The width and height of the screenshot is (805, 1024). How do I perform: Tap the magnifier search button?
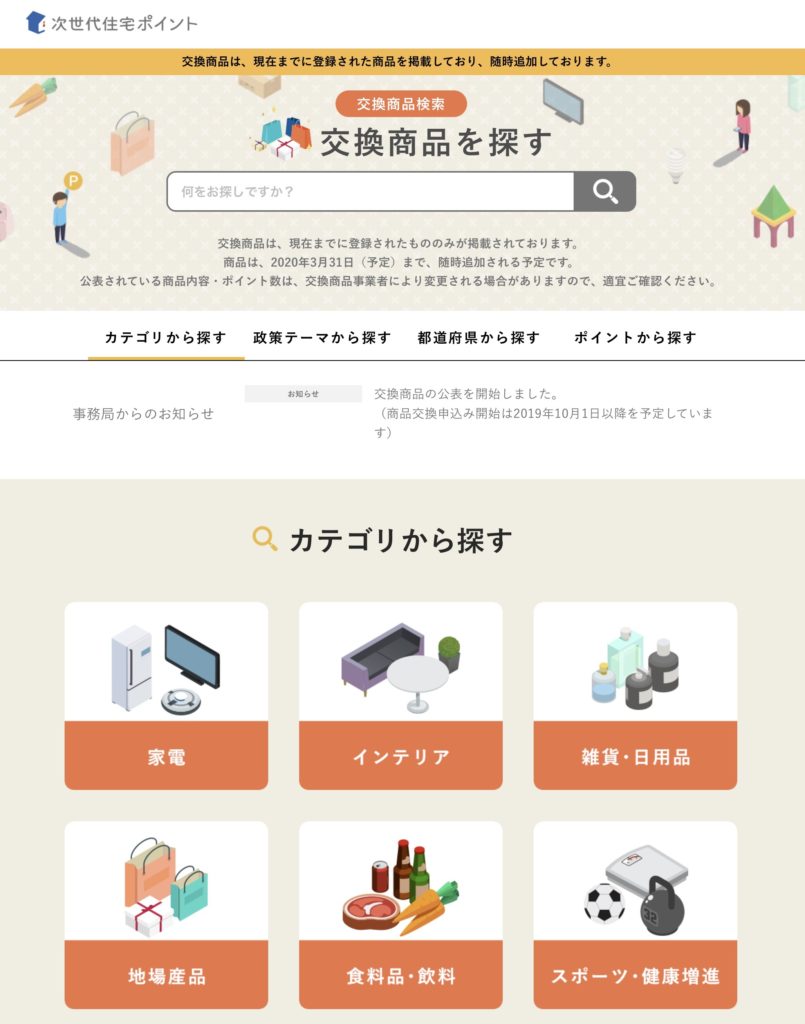(605, 191)
